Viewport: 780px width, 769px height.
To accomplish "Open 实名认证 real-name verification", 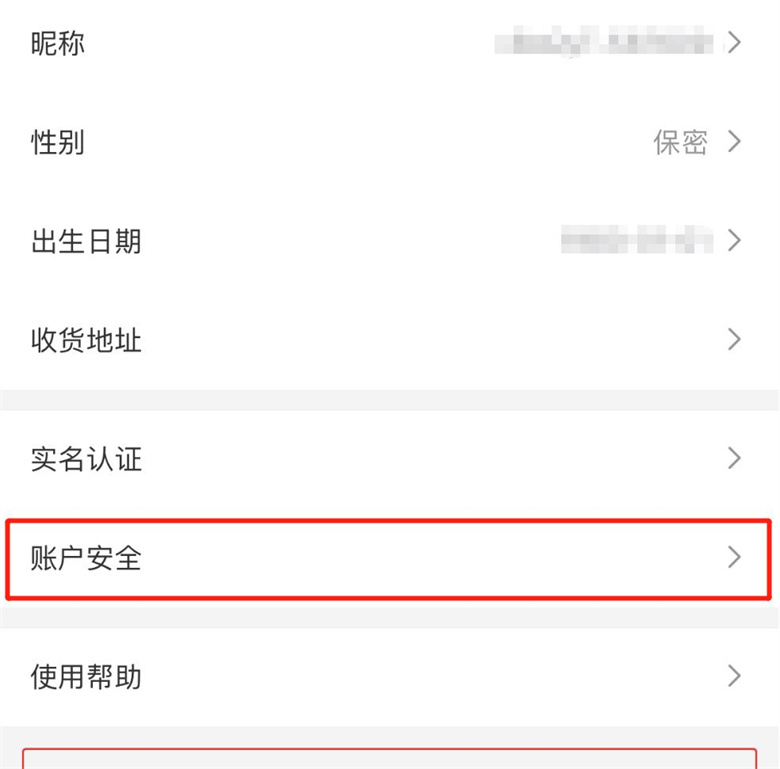I will pyautogui.click(x=390, y=459).
